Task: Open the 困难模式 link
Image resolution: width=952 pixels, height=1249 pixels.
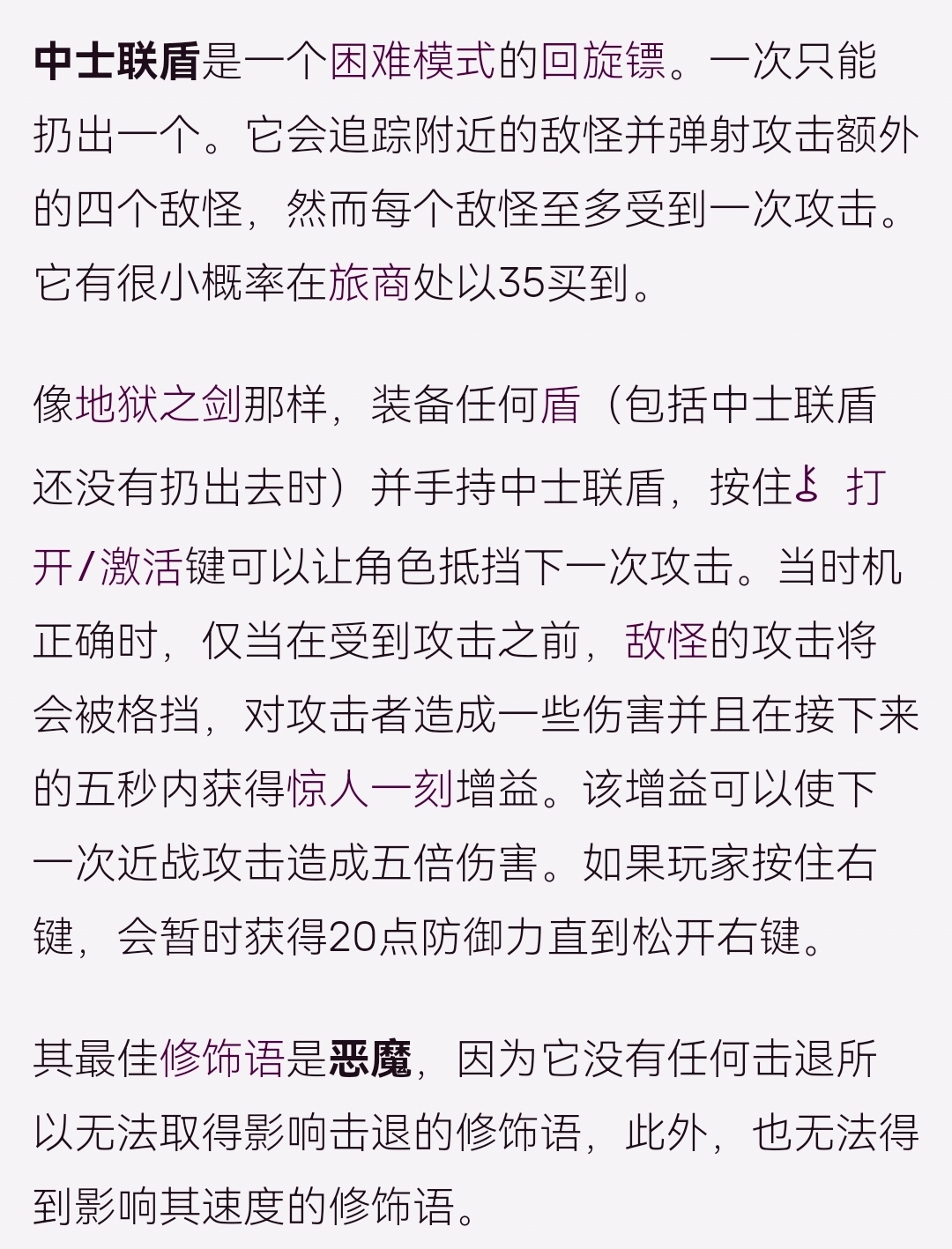Action: tap(412, 63)
